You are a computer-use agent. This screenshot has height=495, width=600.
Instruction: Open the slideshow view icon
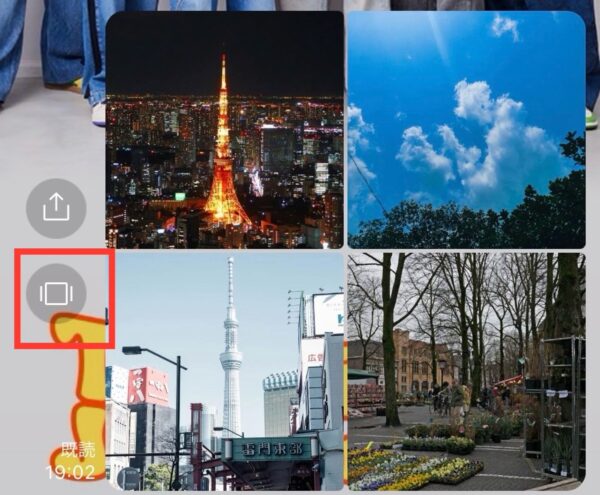[x=56, y=293]
